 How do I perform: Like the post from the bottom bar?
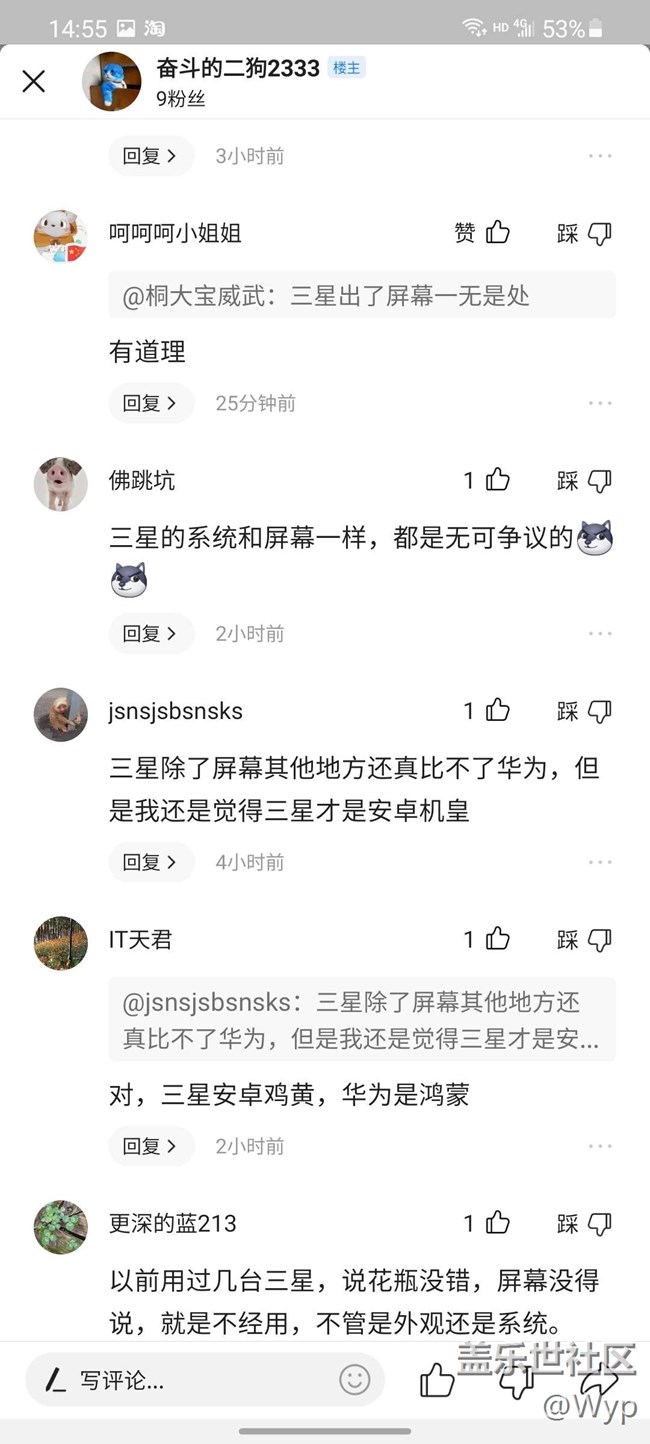click(x=437, y=1381)
